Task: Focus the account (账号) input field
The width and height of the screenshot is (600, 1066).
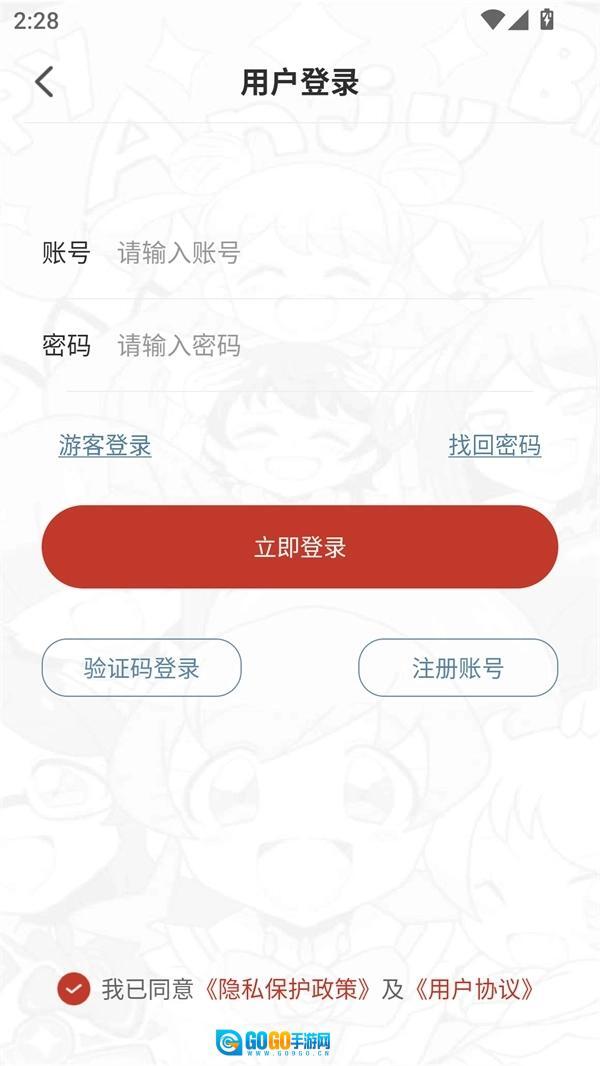Action: tap(320, 253)
